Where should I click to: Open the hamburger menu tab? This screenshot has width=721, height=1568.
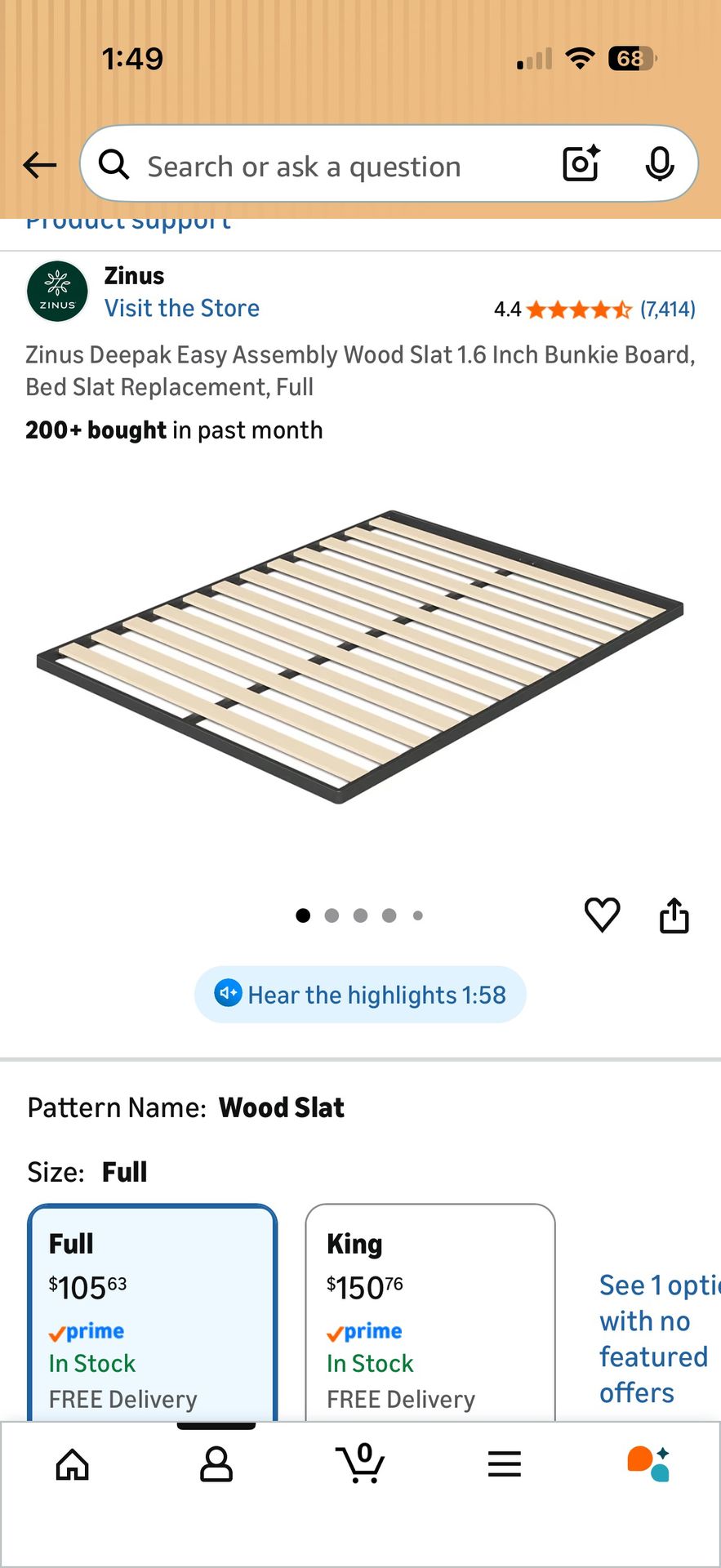(x=504, y=1464)
